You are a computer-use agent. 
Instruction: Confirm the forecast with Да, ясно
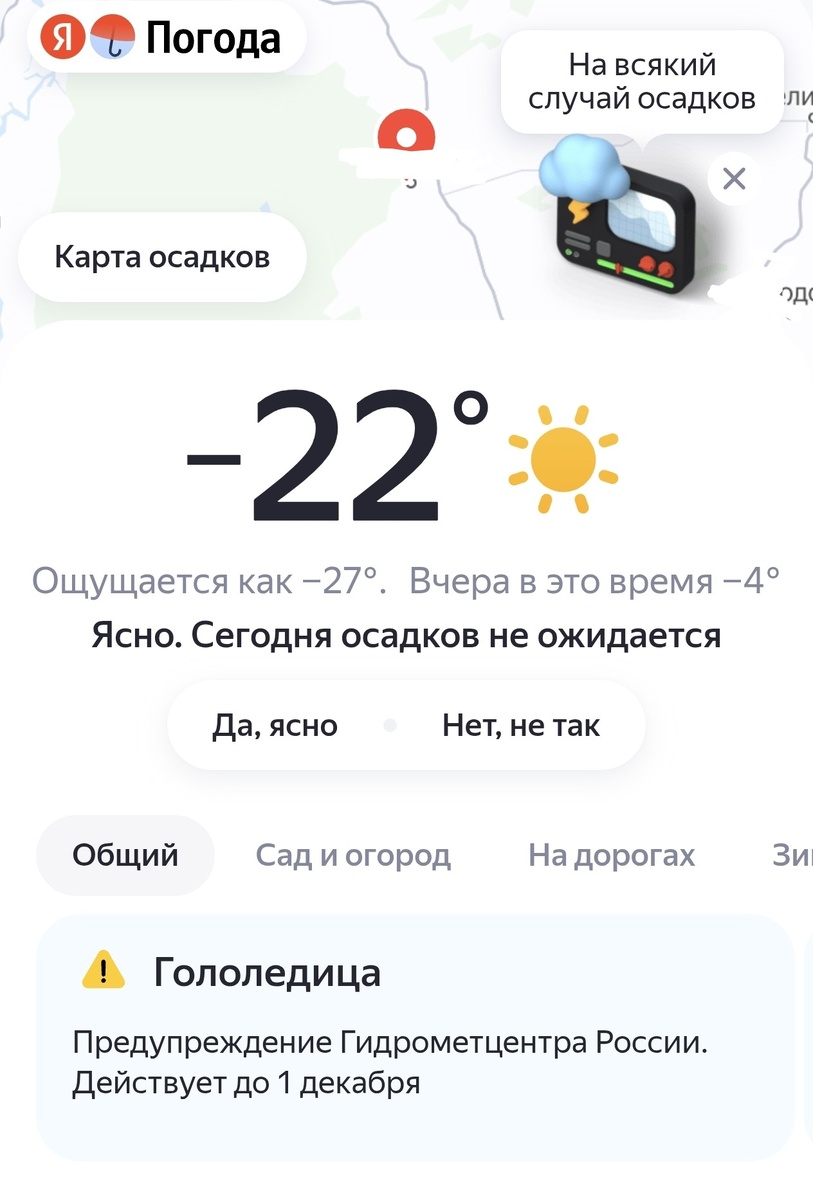pos(277,726)
